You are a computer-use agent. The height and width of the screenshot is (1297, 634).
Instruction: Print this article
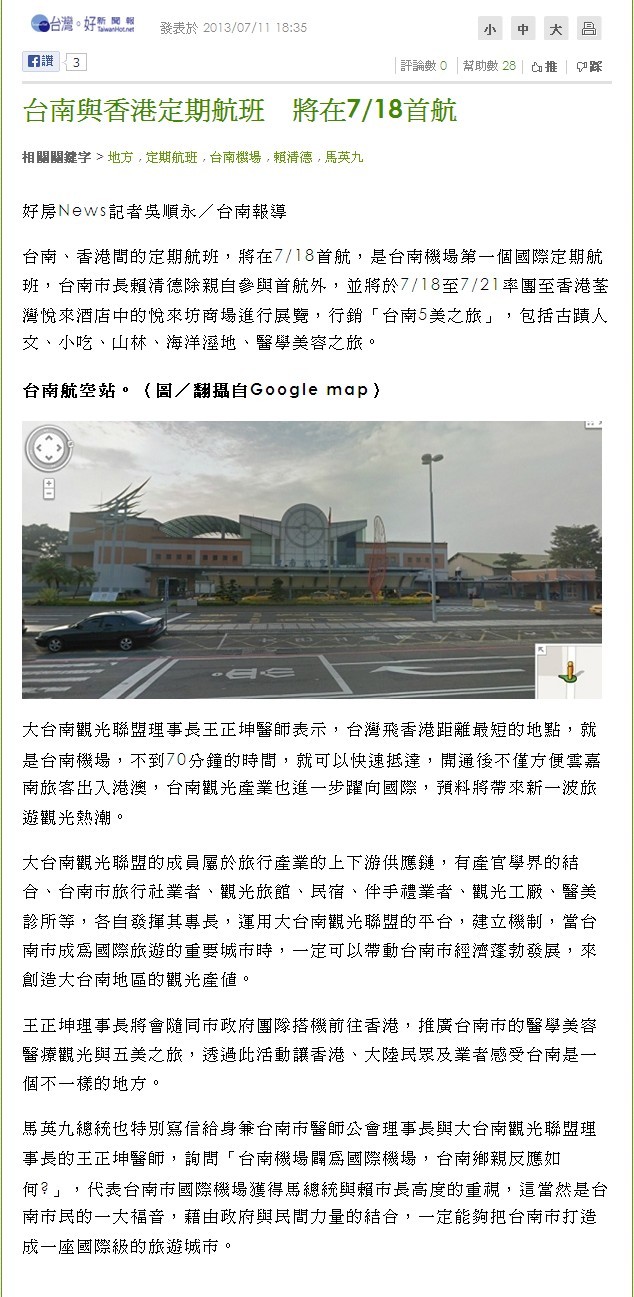tap(590, 29)
